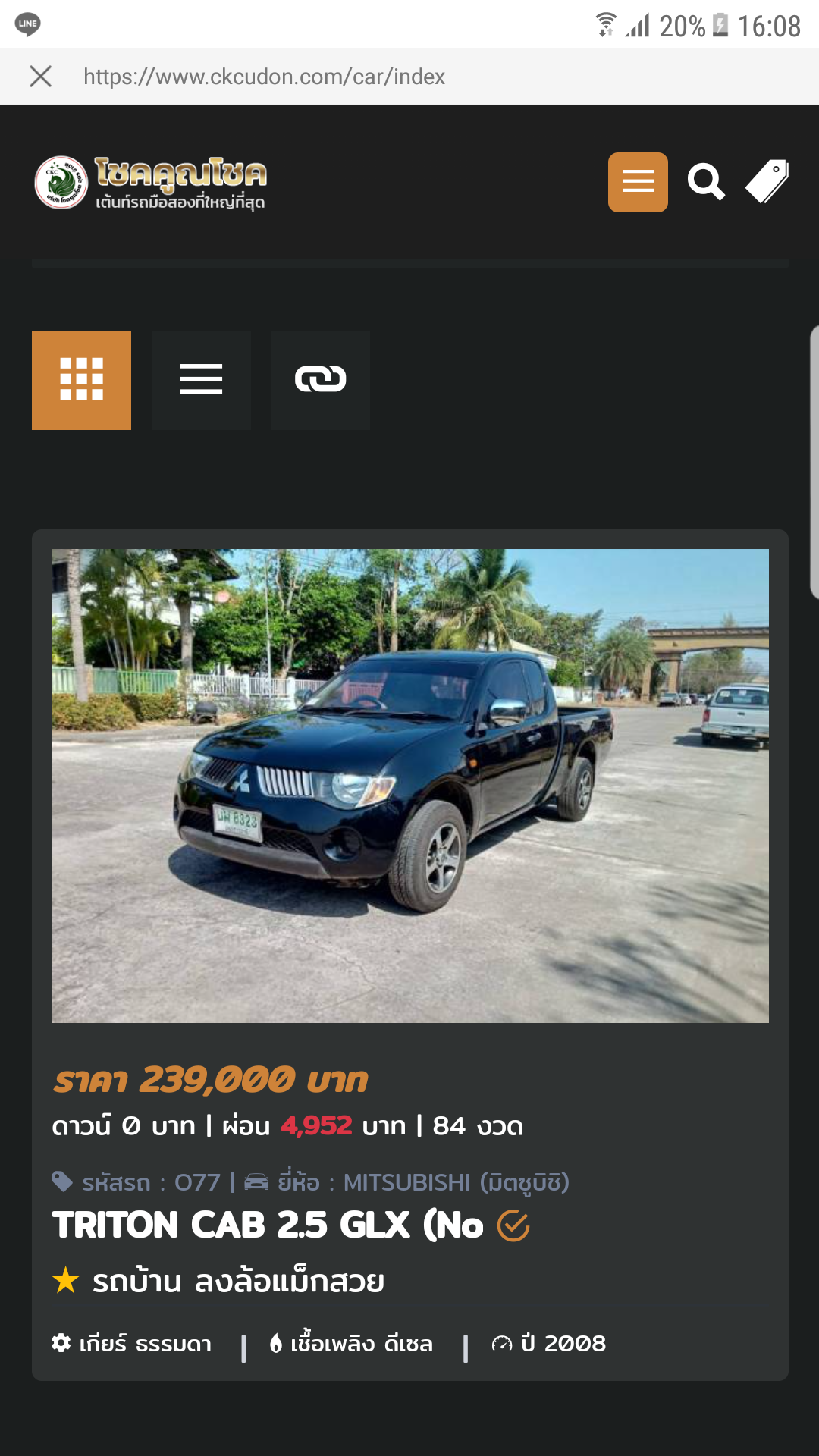Screen dimensions: 819x1456
Task: Tap the price tag icon
Action: tap(767, 181)
